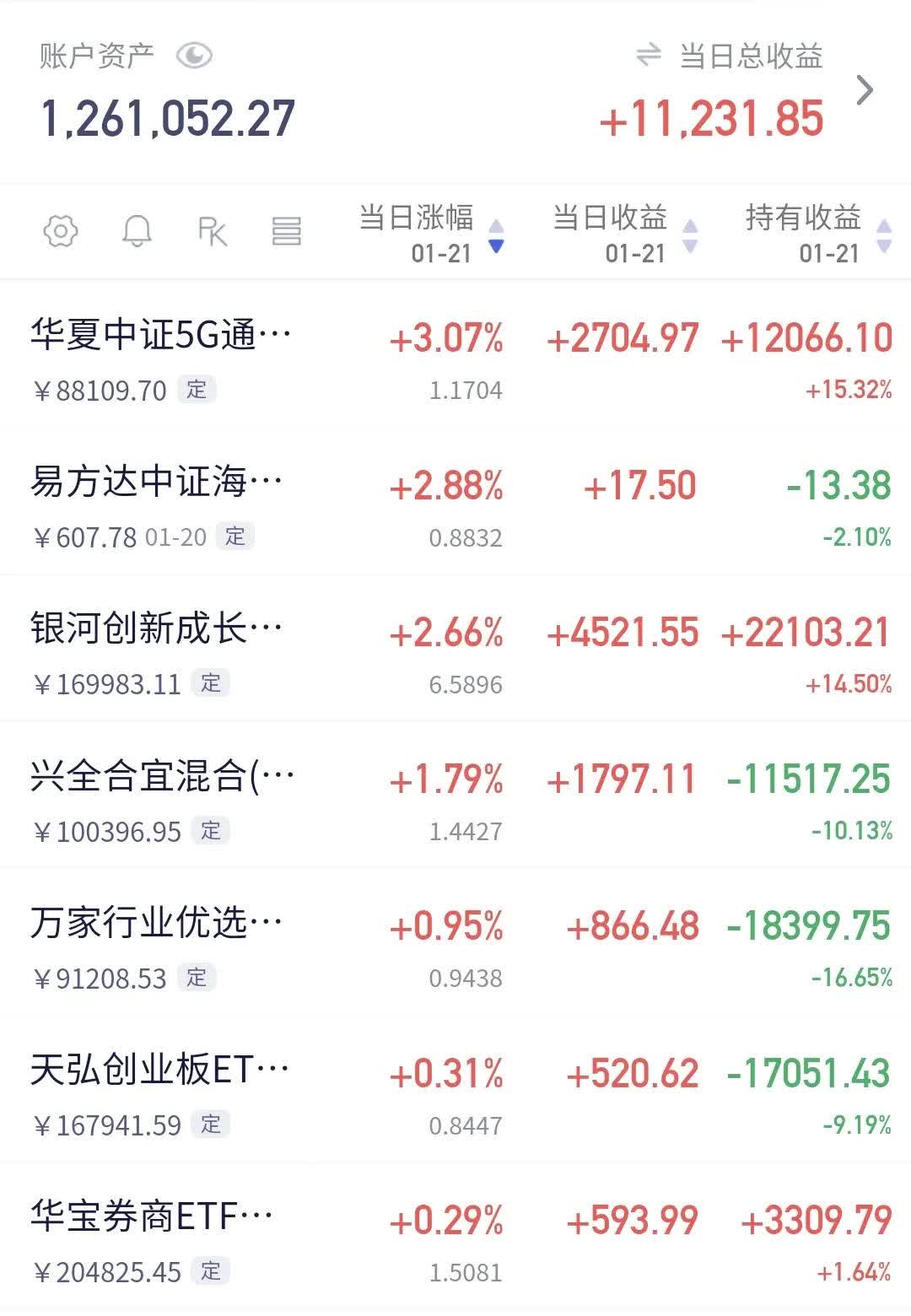Click the list display layout icon
The width and height of the screenshot is (911, 1316).
(x=288, y=232)
